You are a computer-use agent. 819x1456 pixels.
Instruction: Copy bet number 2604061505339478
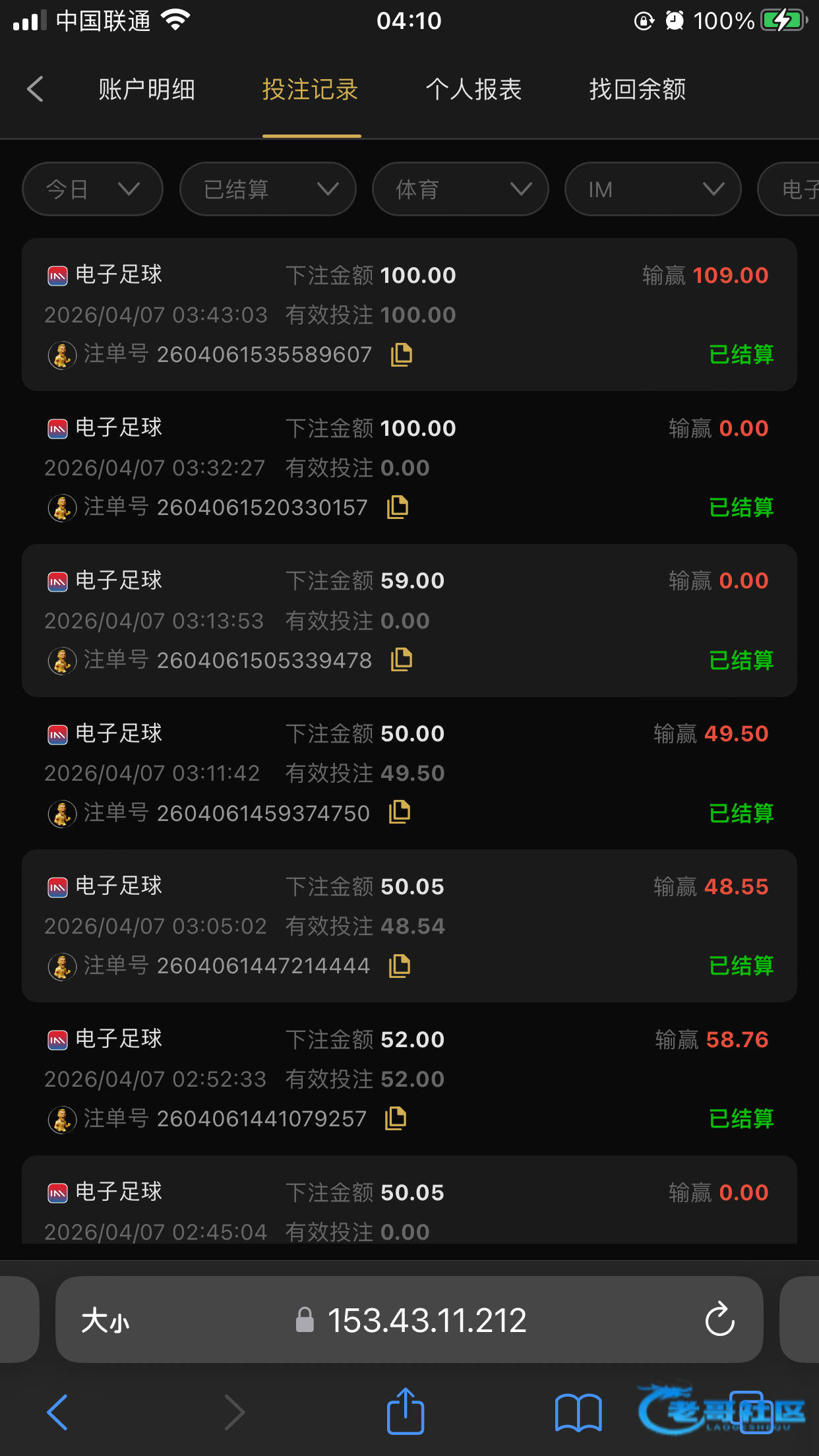(401, 660)
